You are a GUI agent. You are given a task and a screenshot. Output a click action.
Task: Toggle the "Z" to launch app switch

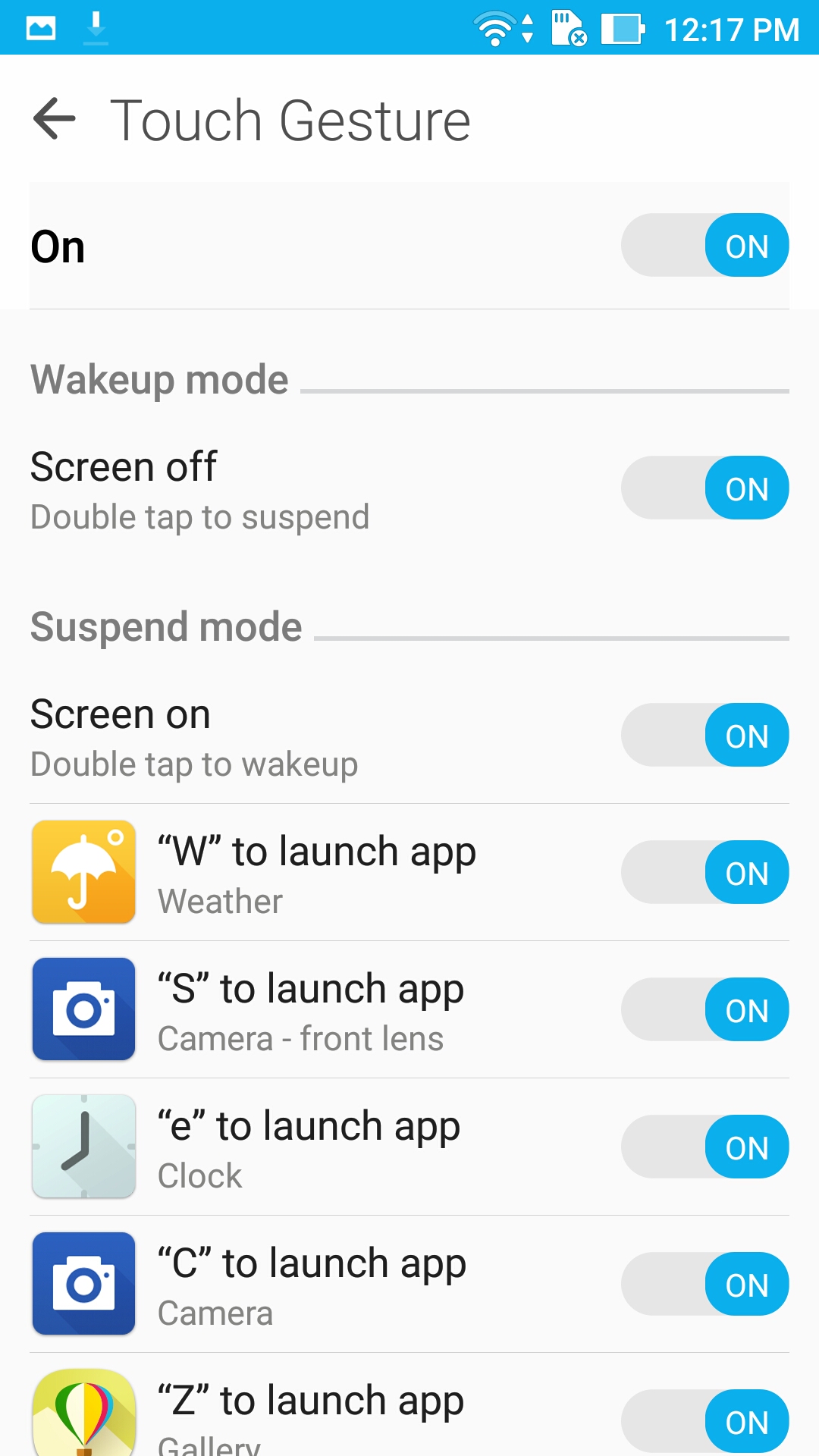704,1420
